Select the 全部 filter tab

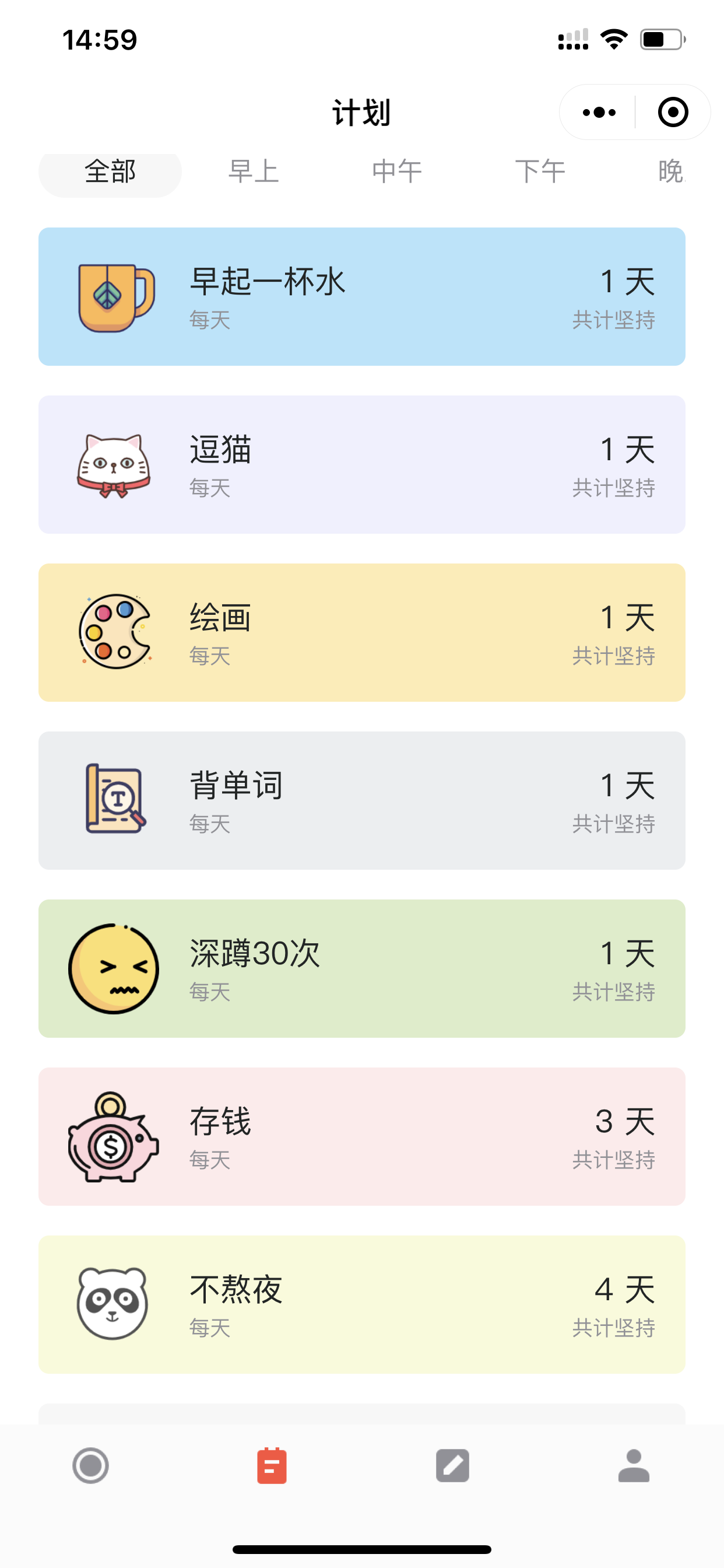pyautogui.click(x=110, y=172)
